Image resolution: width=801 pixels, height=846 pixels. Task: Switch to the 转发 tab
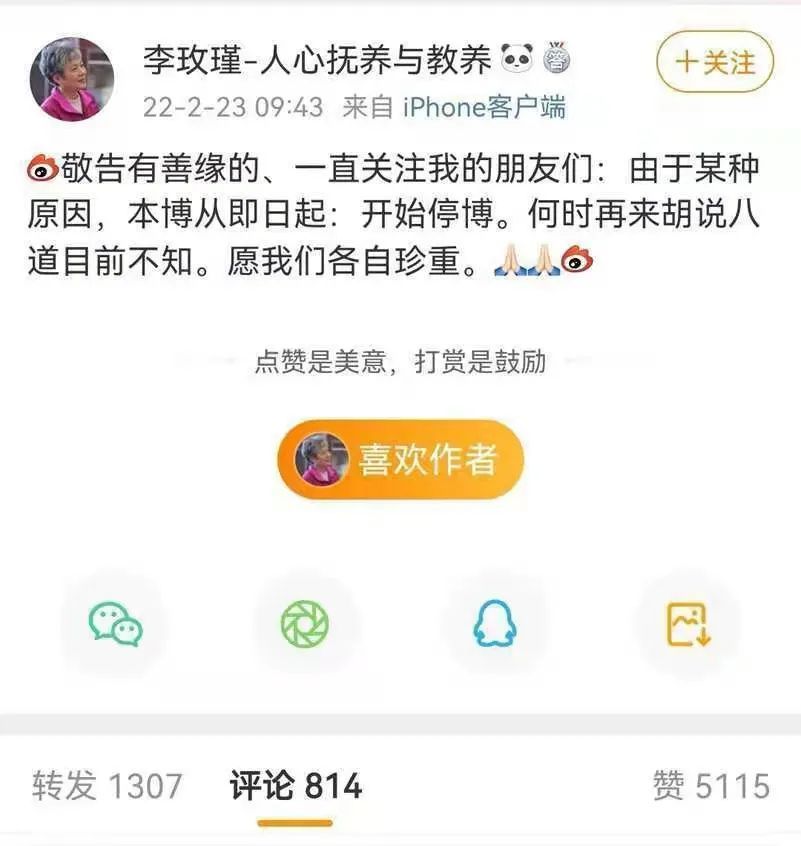pyautogui.click(x=107, y=786)
